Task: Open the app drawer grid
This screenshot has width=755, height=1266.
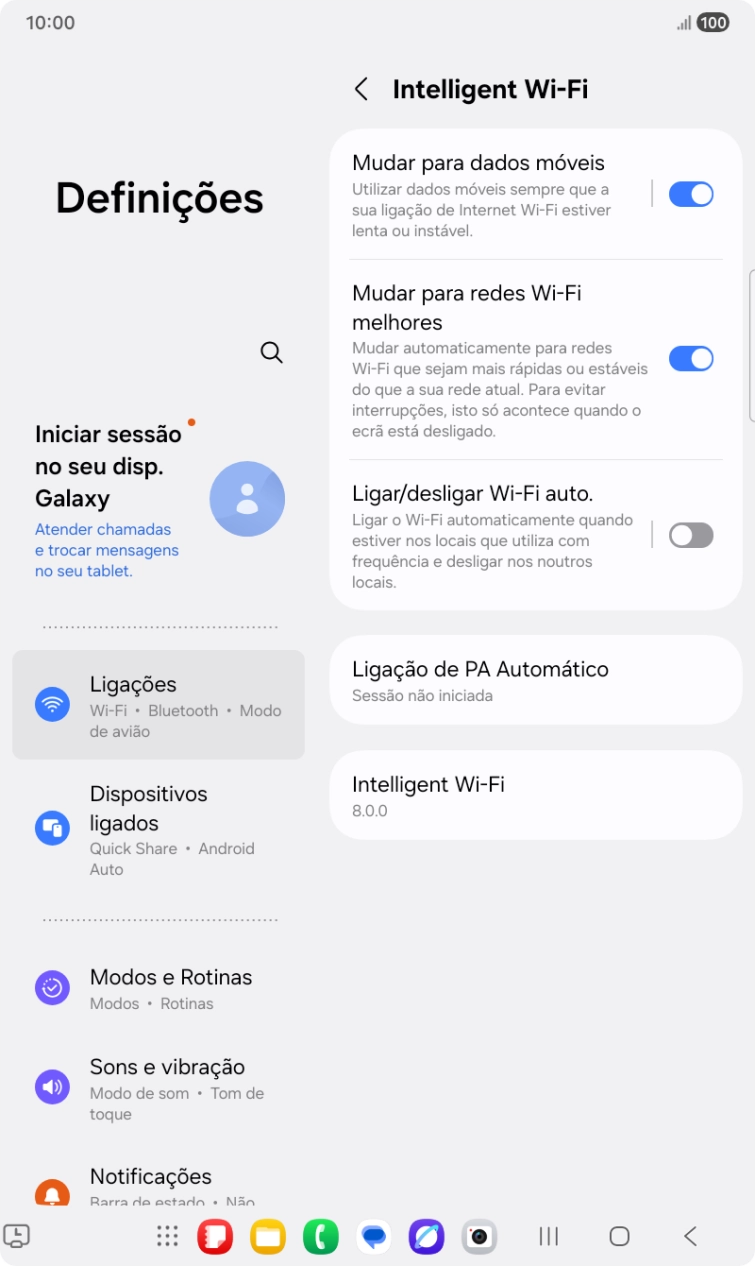Action: [167, 1237]
